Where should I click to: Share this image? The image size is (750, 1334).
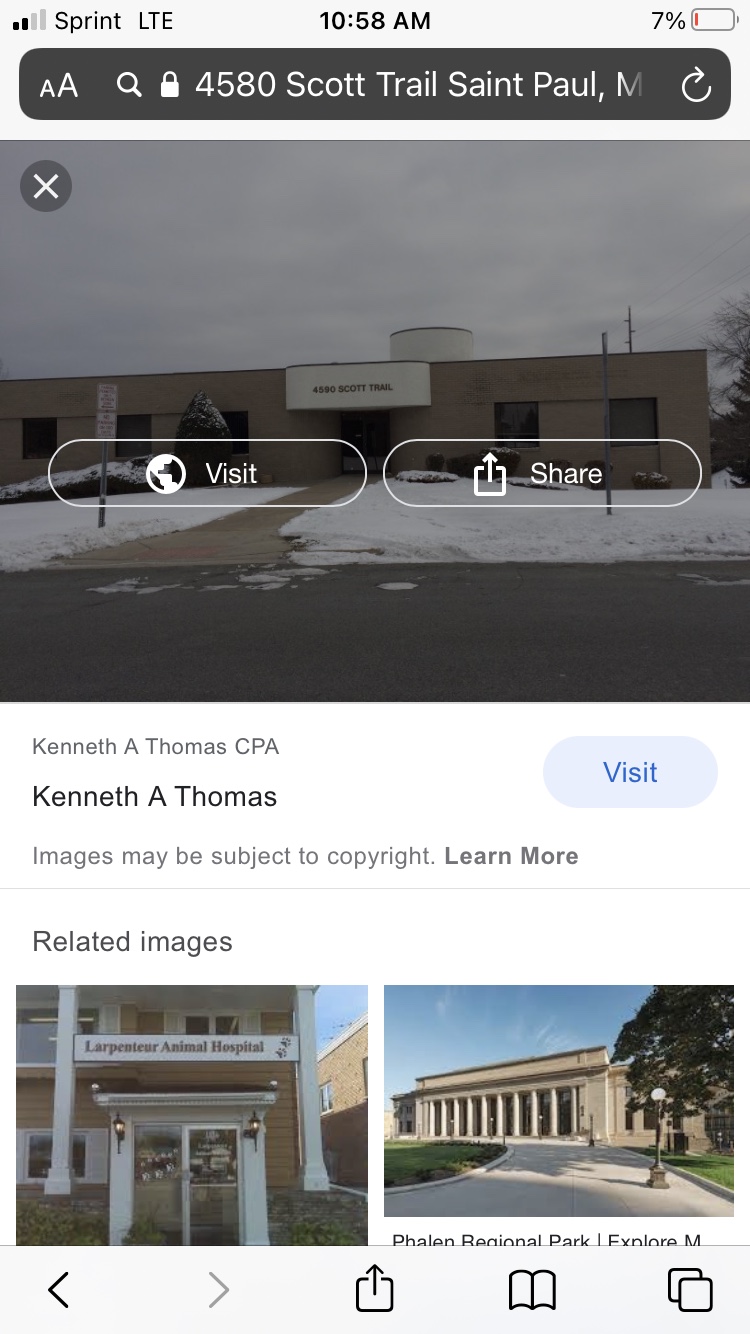[542, 473]
